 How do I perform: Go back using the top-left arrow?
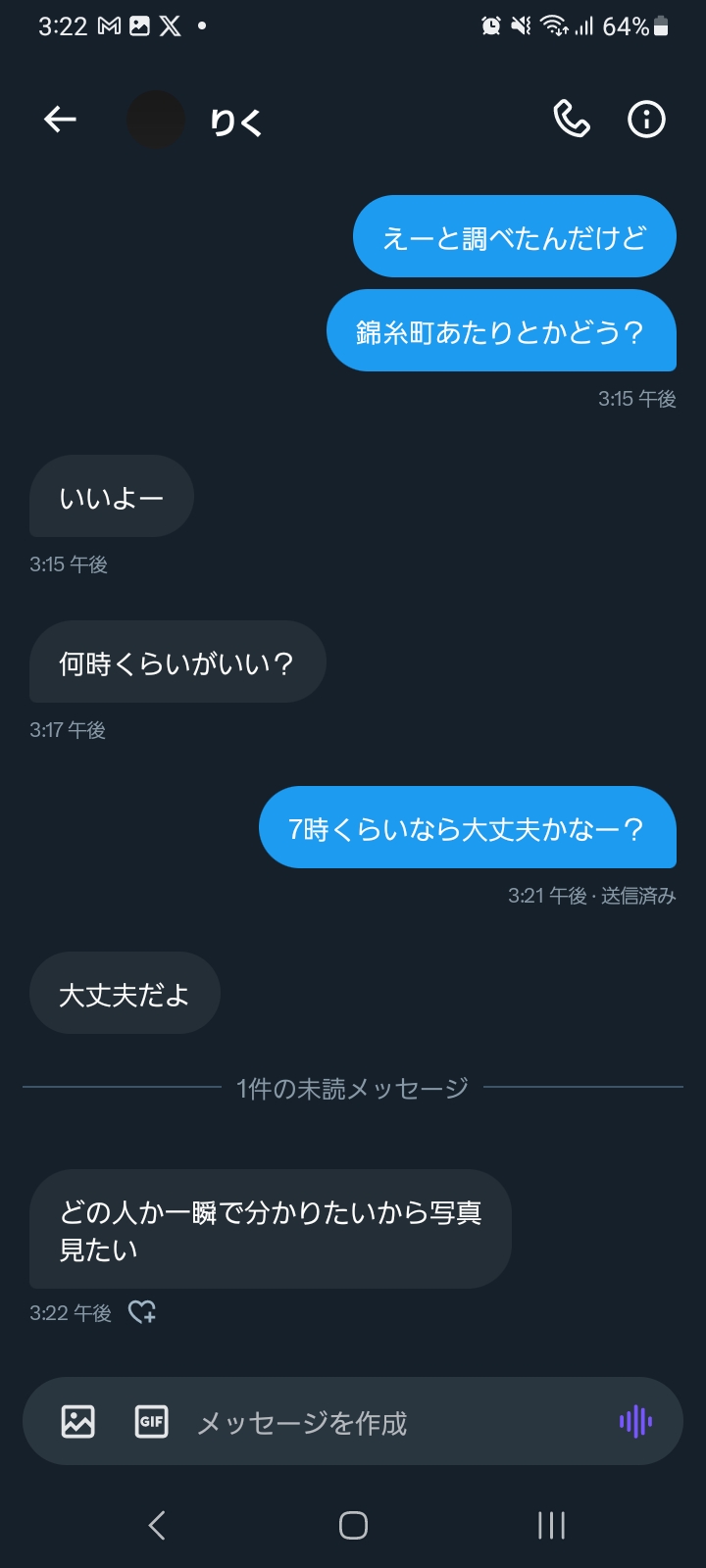[x=60, y=120]
